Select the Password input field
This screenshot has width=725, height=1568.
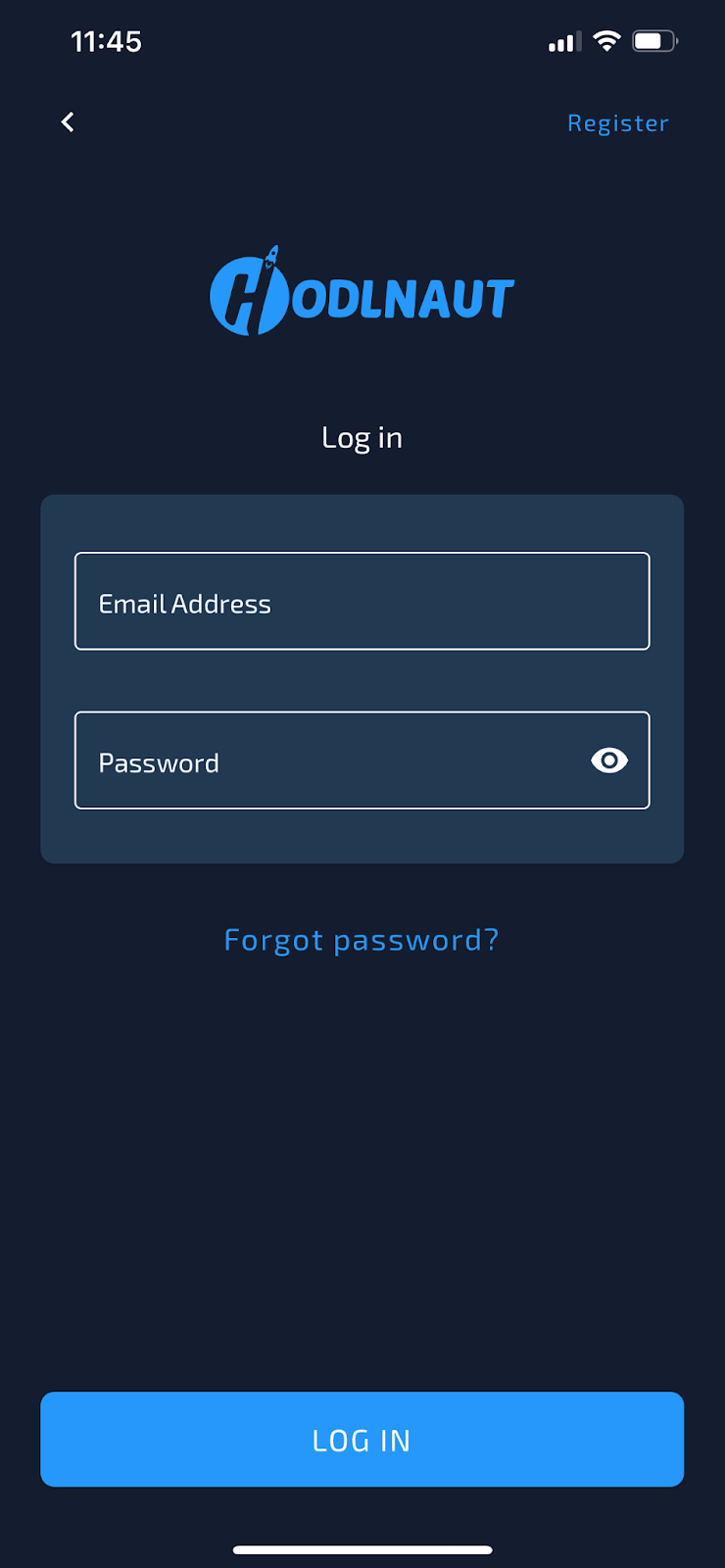pos(323,761)
